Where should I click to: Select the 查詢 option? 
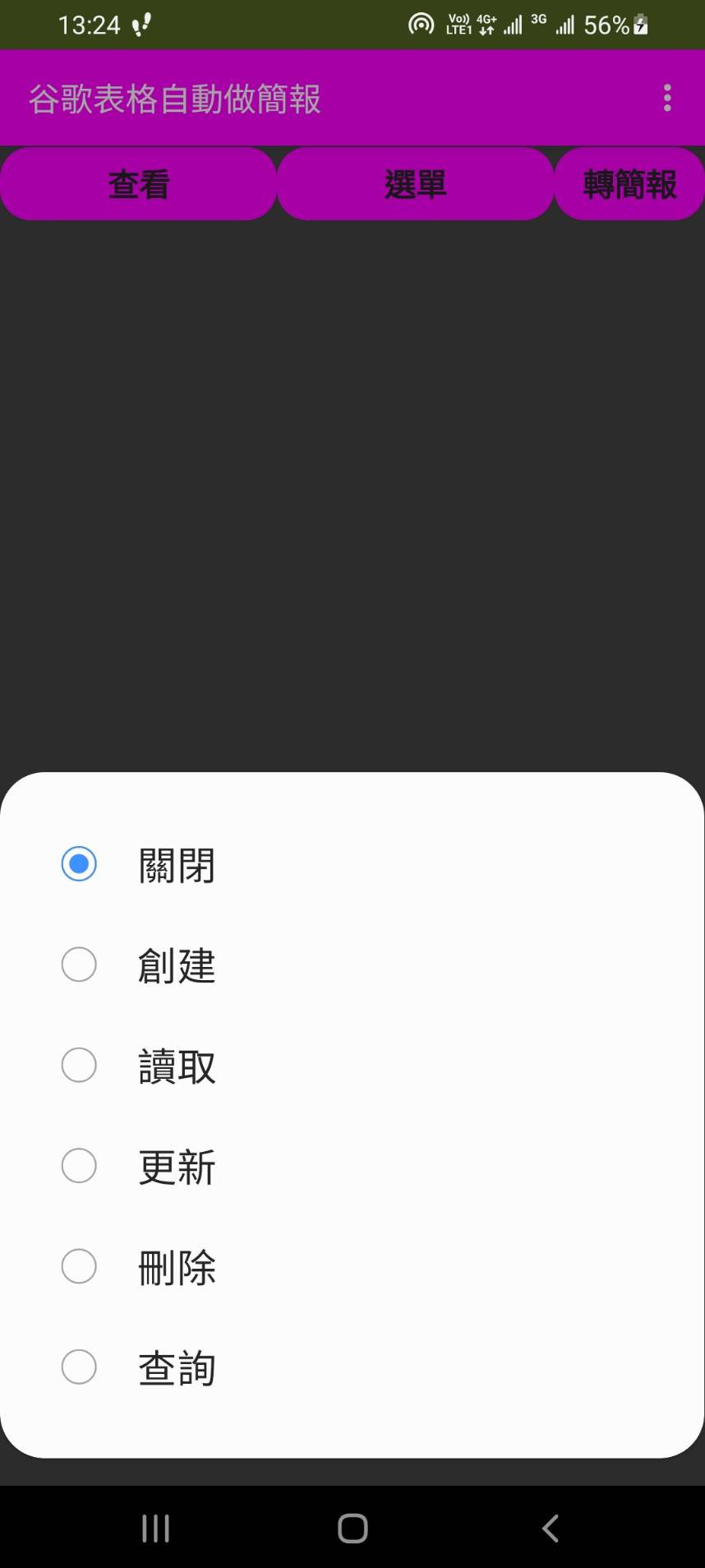point(79,1367)
